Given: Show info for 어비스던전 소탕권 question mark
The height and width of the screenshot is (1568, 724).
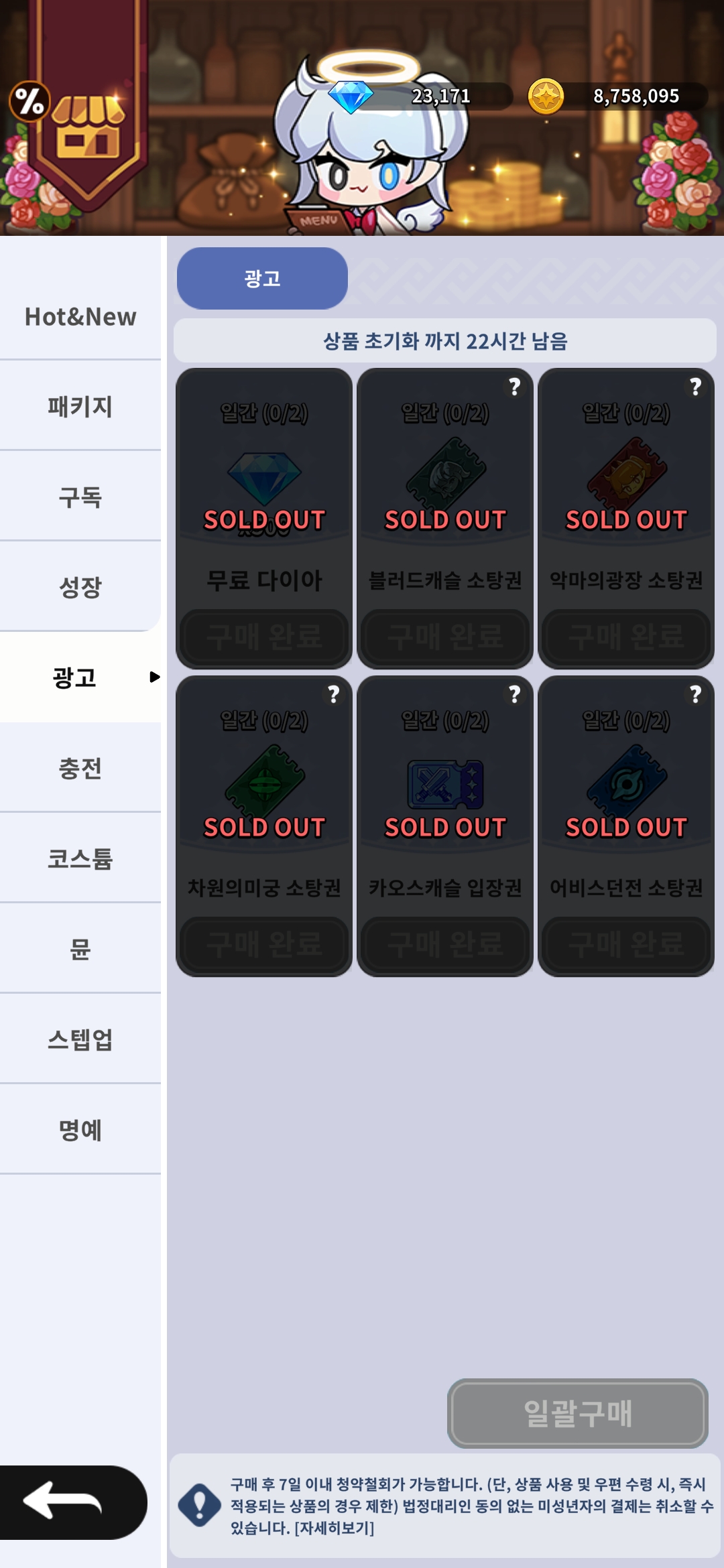Looking at the screenshot, I should pos(695,694).
